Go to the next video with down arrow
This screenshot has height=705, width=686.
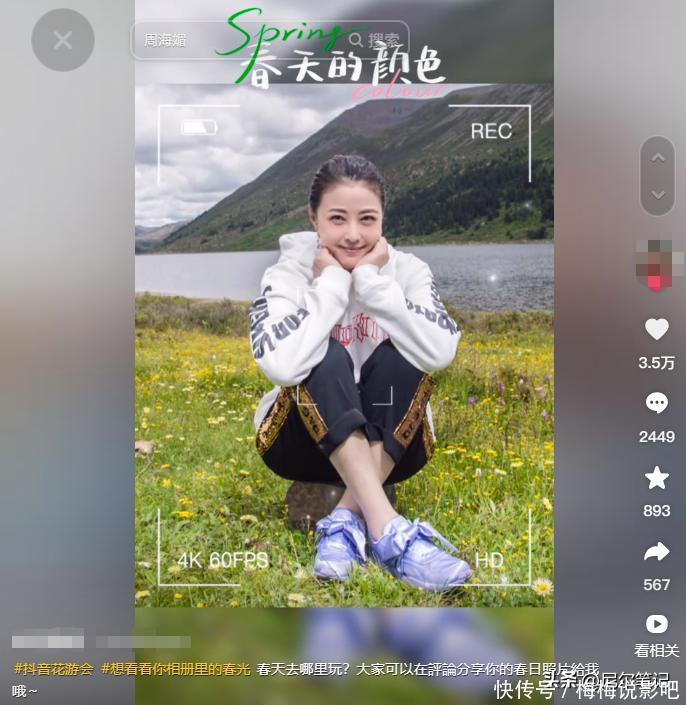tap(657, 194)
